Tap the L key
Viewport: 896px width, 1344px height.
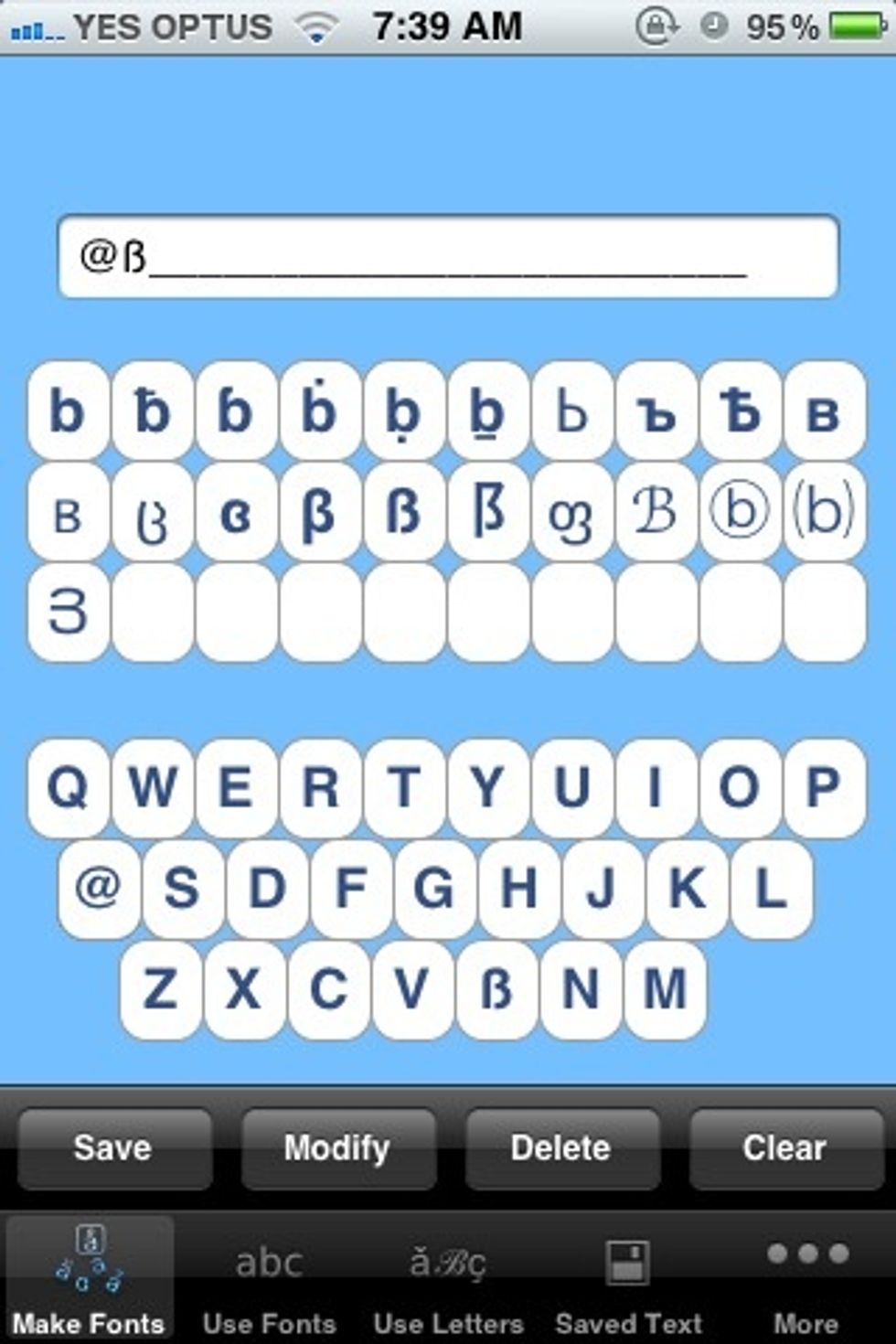tap(771, 889)
